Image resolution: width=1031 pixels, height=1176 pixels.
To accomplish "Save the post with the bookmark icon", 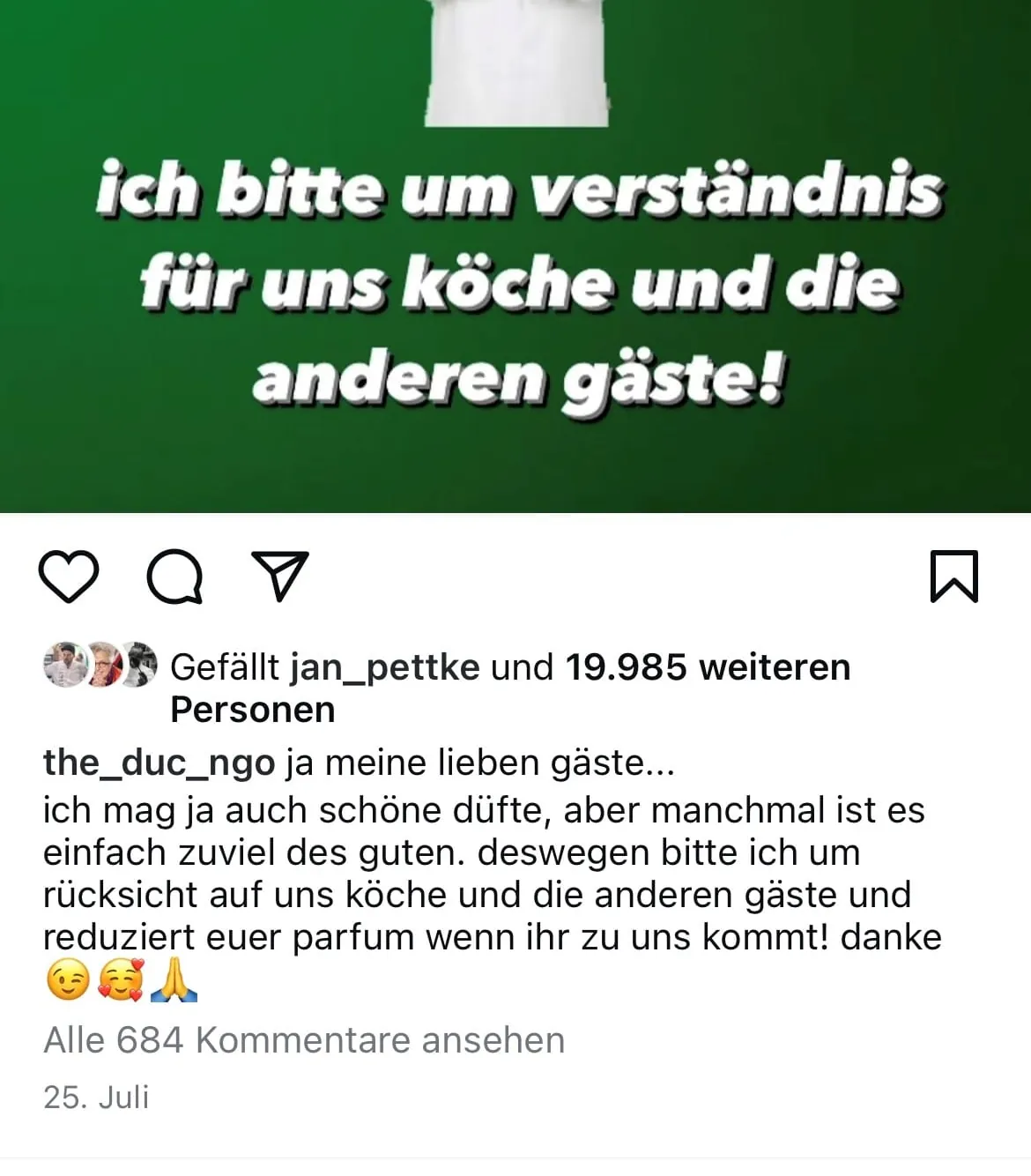I will [954, 577].
